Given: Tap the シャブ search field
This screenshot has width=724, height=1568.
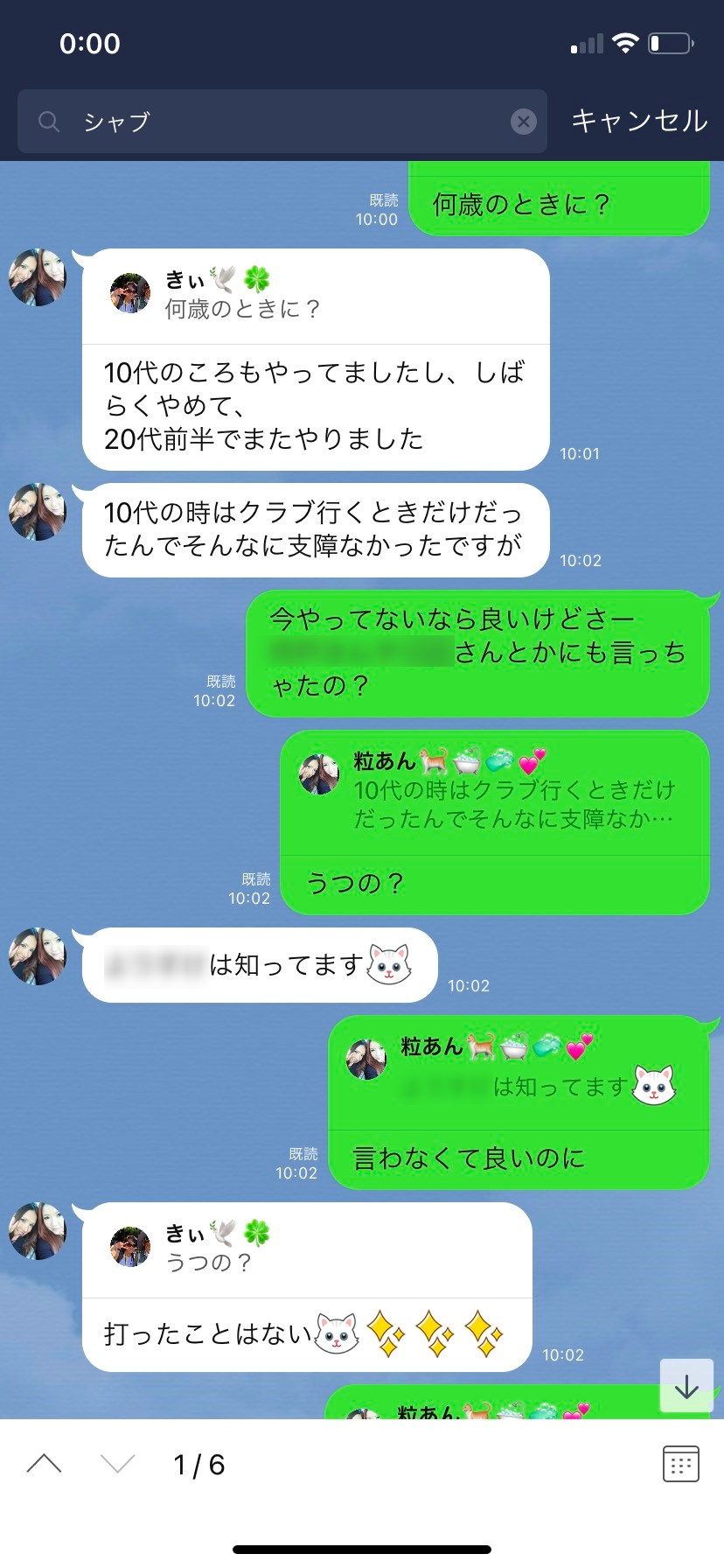Looking at the screenshot, I should pyautogui.click(x=280, y=122).
